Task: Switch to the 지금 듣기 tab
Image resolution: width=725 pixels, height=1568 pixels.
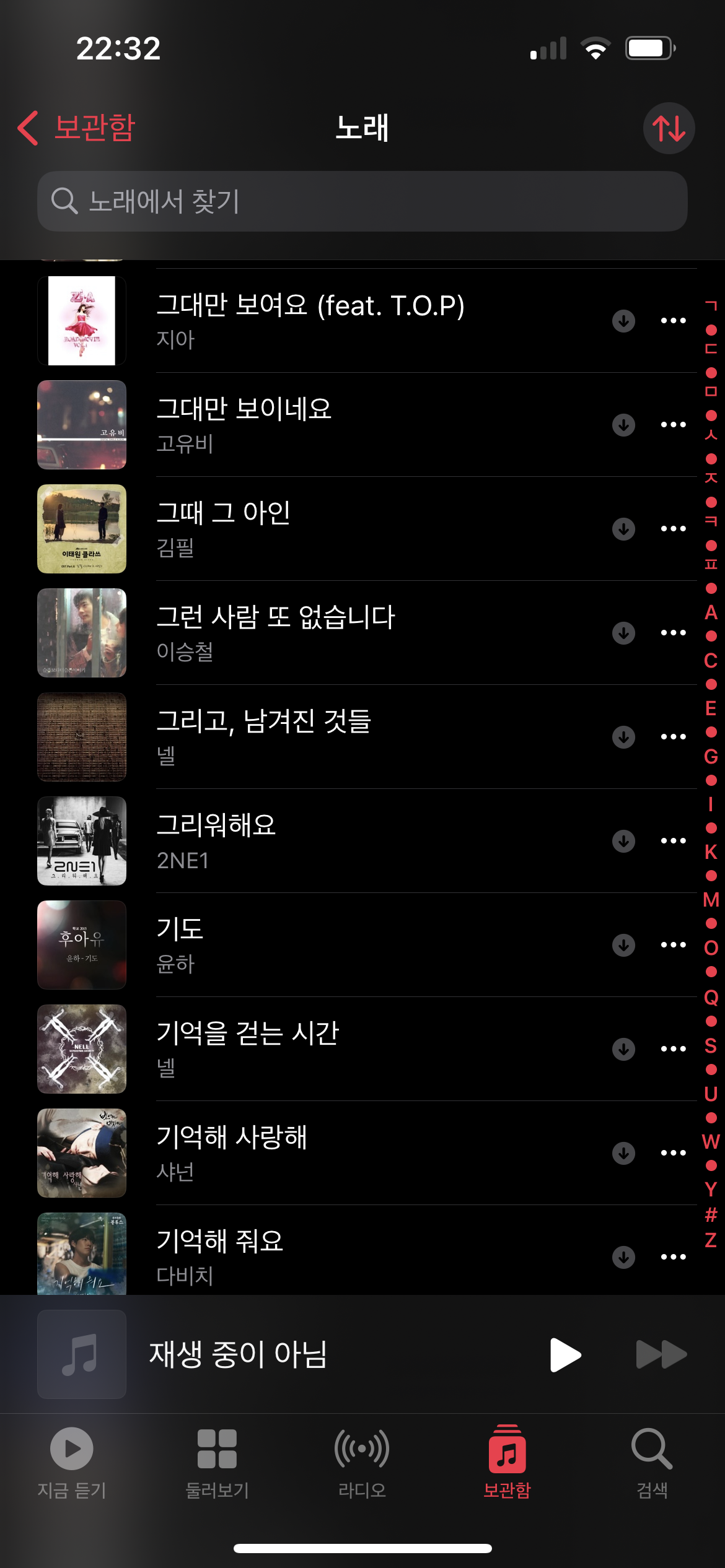Action: tap(72, 1461)
